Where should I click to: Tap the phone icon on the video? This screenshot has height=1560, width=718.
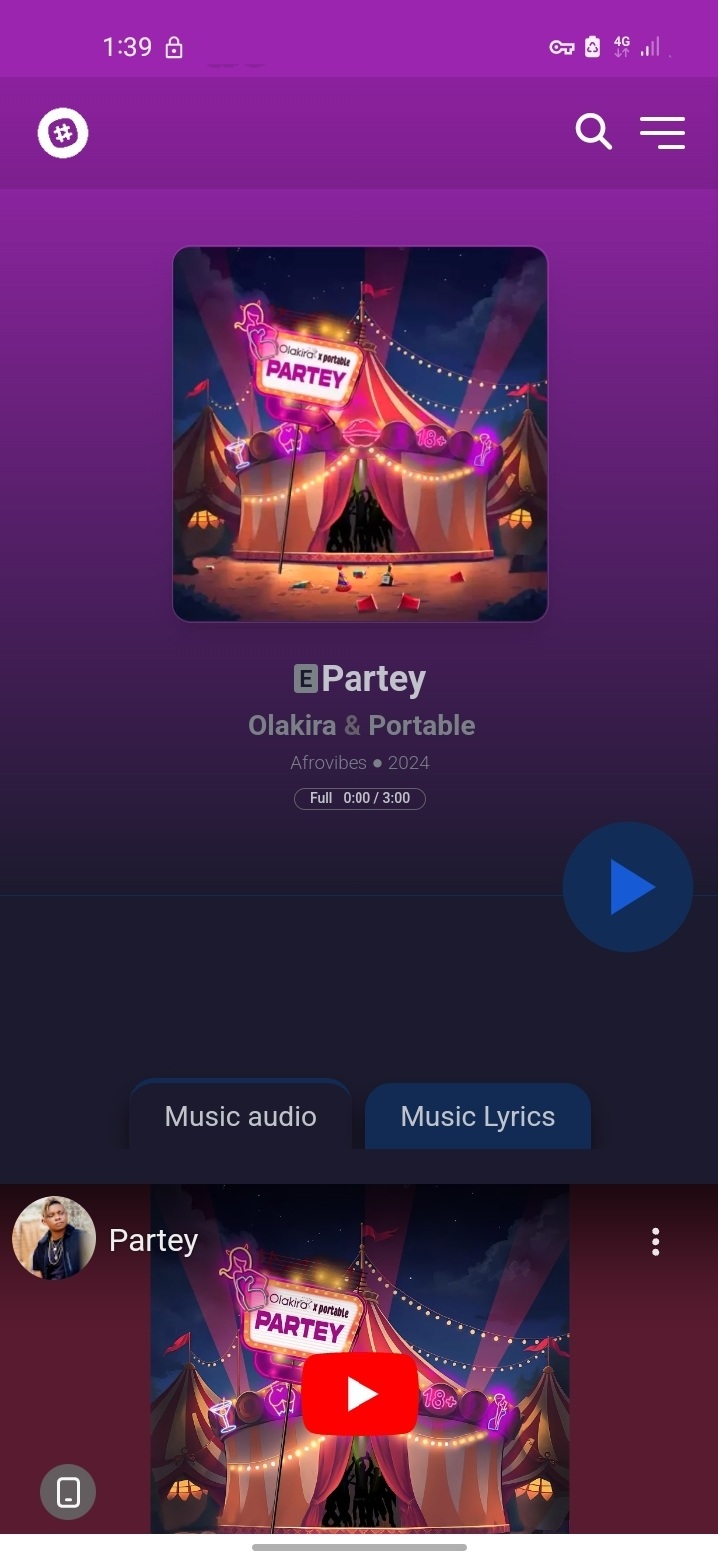[68, 1493]
